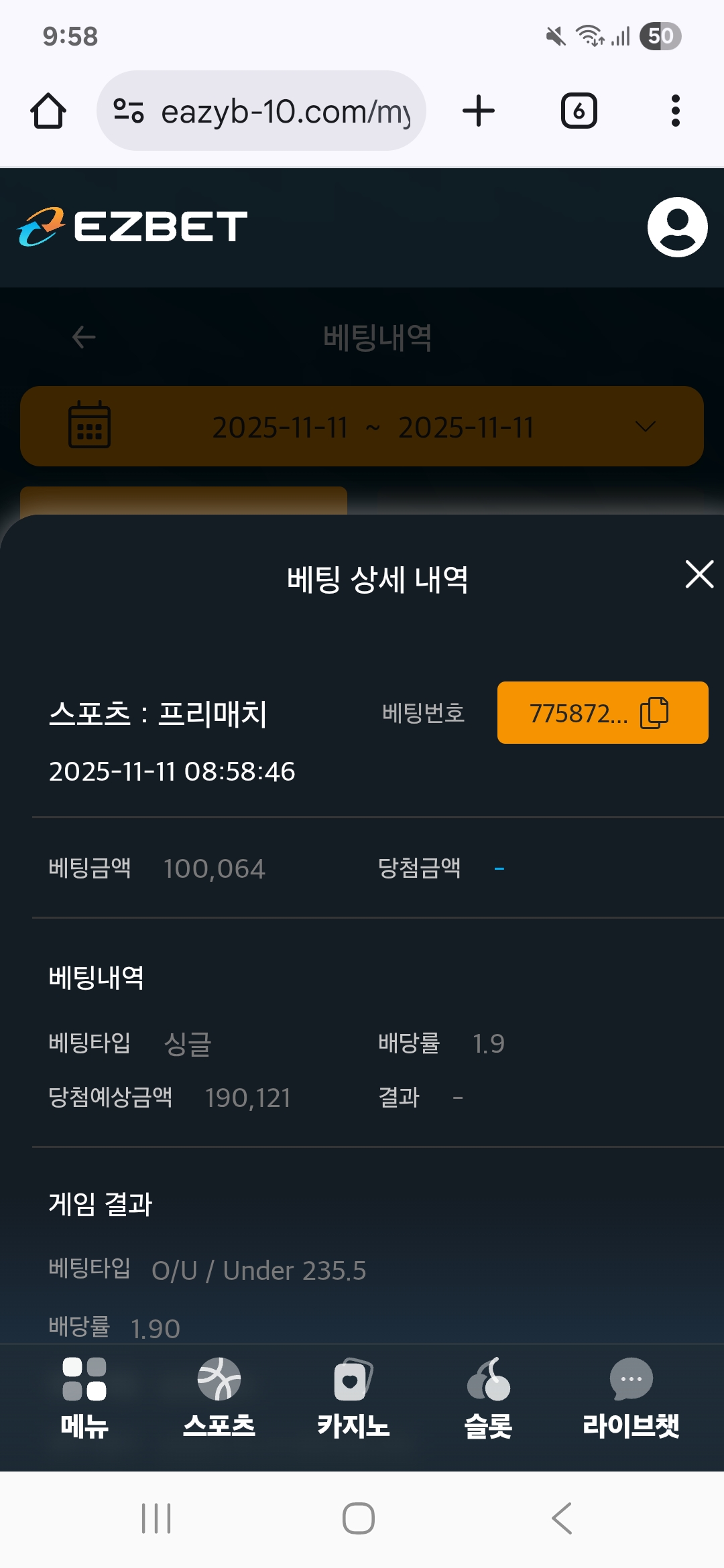Show the open tabs switcher
Image resolution: width=724 pixels, height=1568 pixels.
pyautogui.click(x=579, y=111)
